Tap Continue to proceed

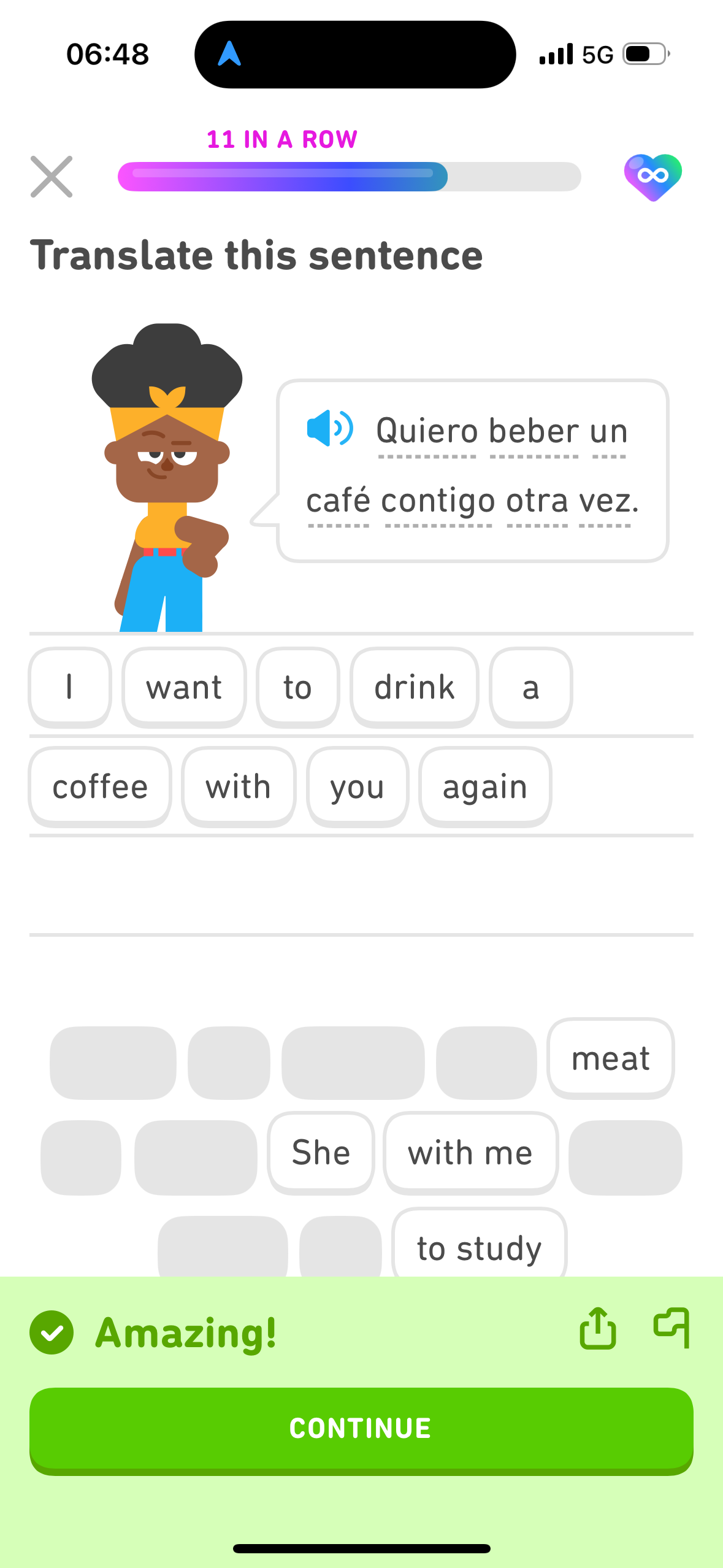pos(361,1428)
